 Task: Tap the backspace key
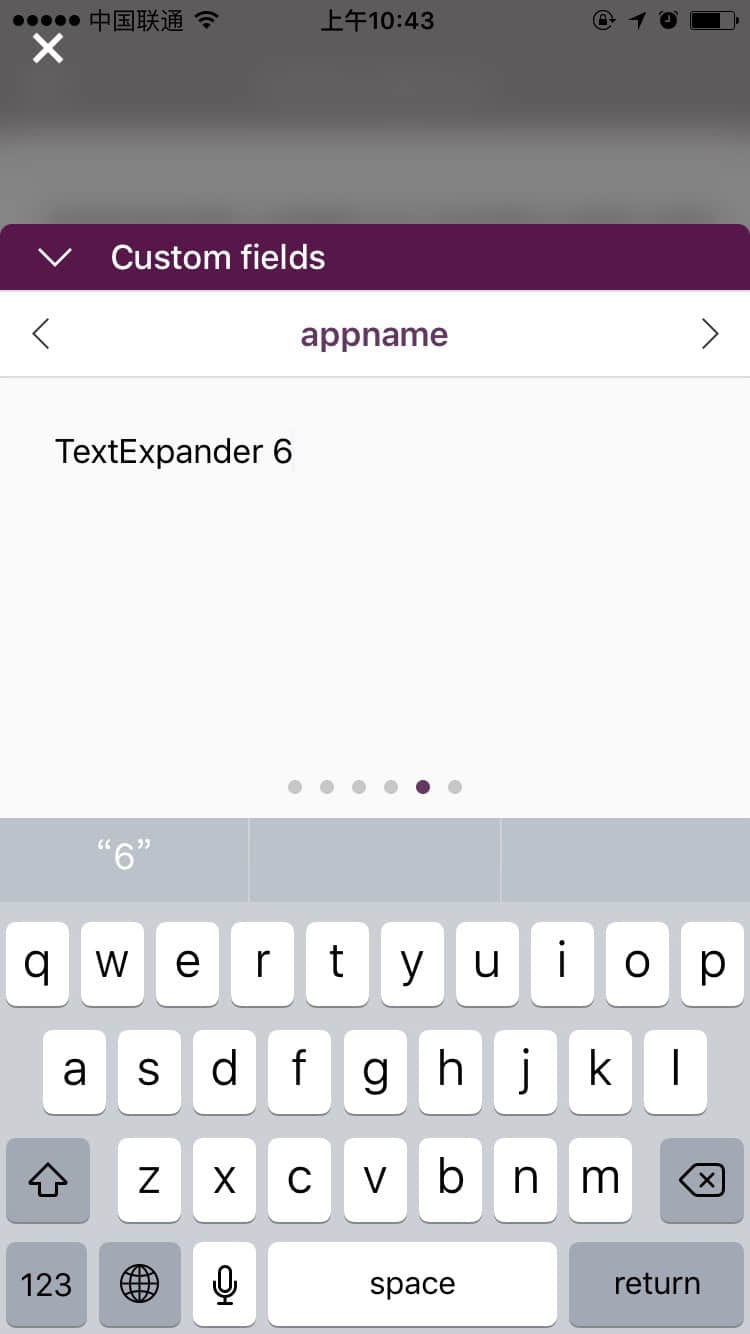pyautogui.click(x=702, y=1180)
